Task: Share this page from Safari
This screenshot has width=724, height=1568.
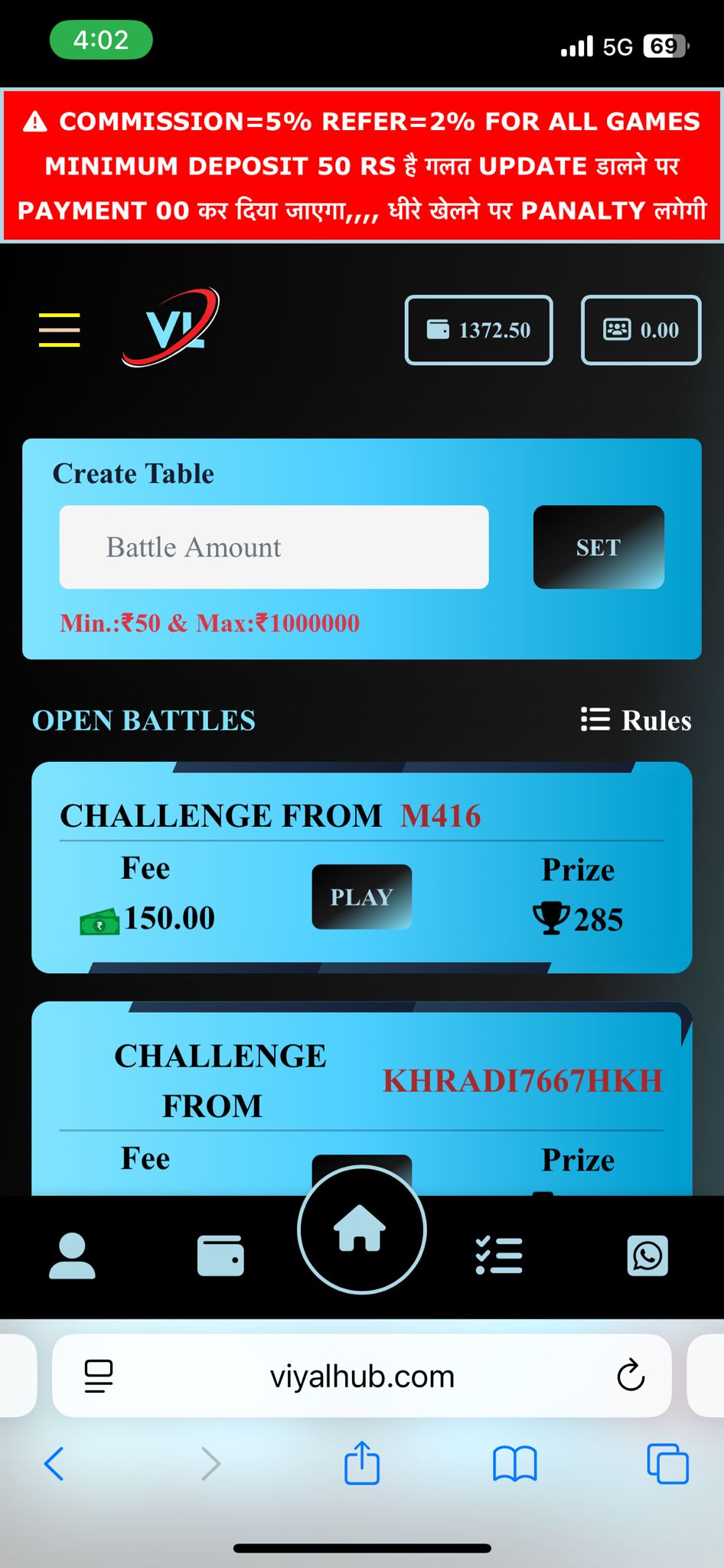Action: pos(362,1462)
